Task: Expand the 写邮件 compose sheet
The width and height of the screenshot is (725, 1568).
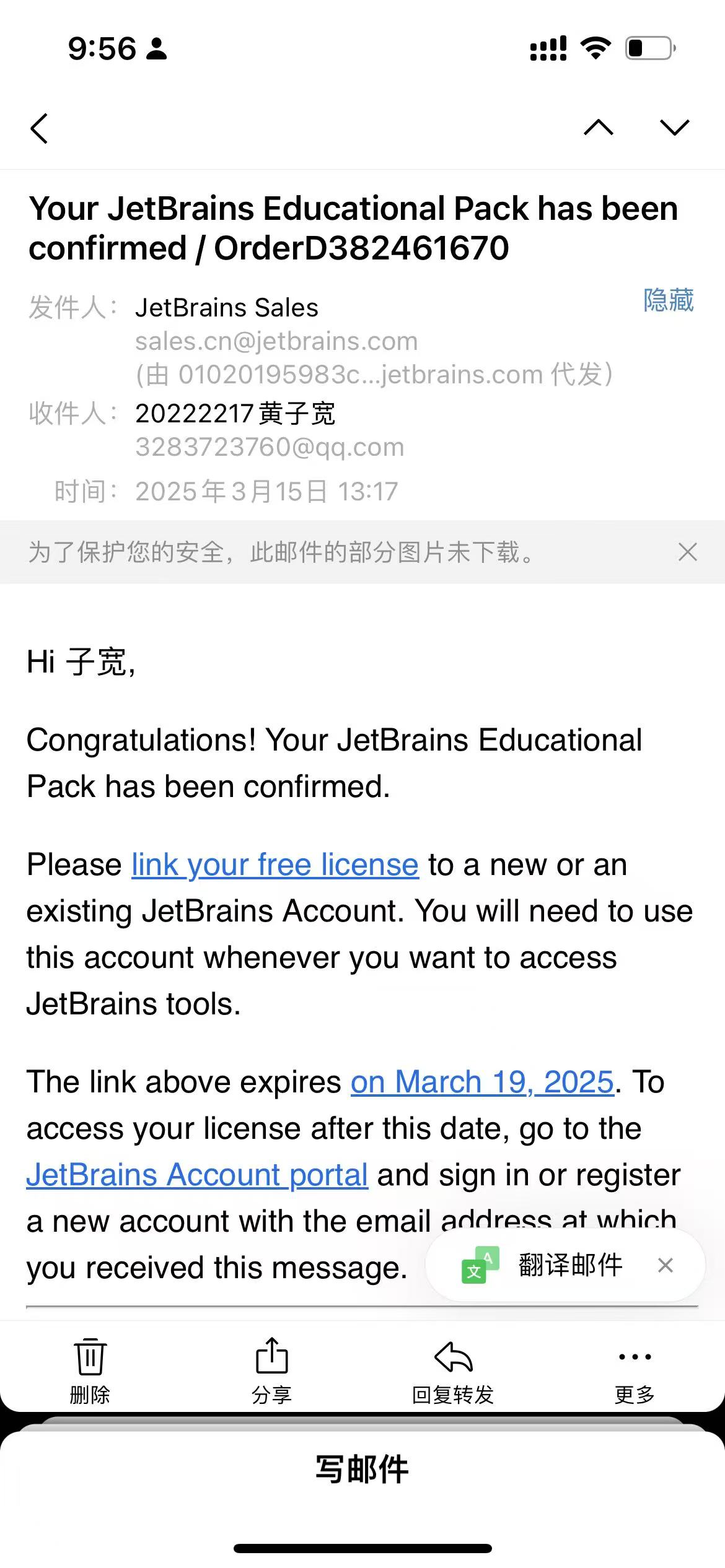Action: coord(362,1470)
